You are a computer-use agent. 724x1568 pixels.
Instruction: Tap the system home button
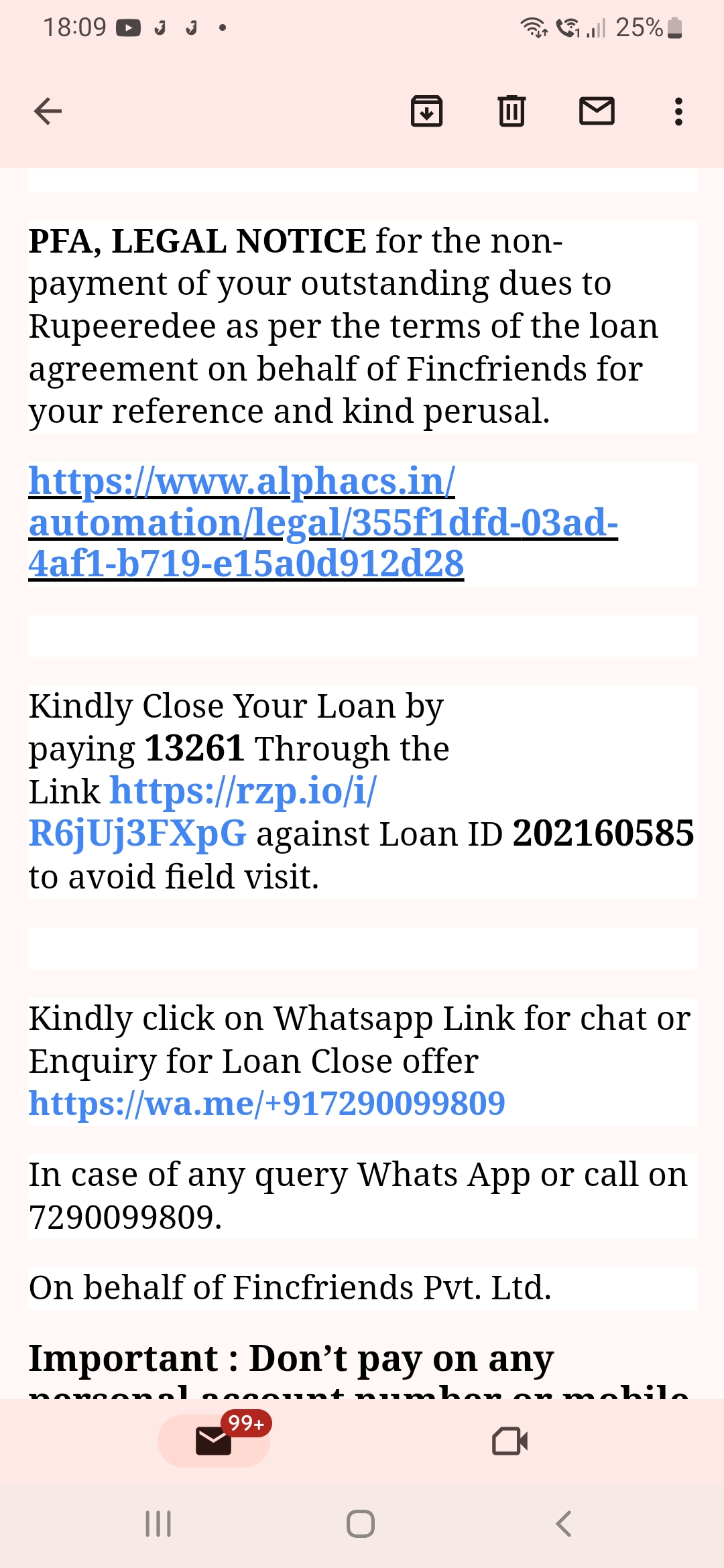pyautogui.click(x=361, y=1523)
